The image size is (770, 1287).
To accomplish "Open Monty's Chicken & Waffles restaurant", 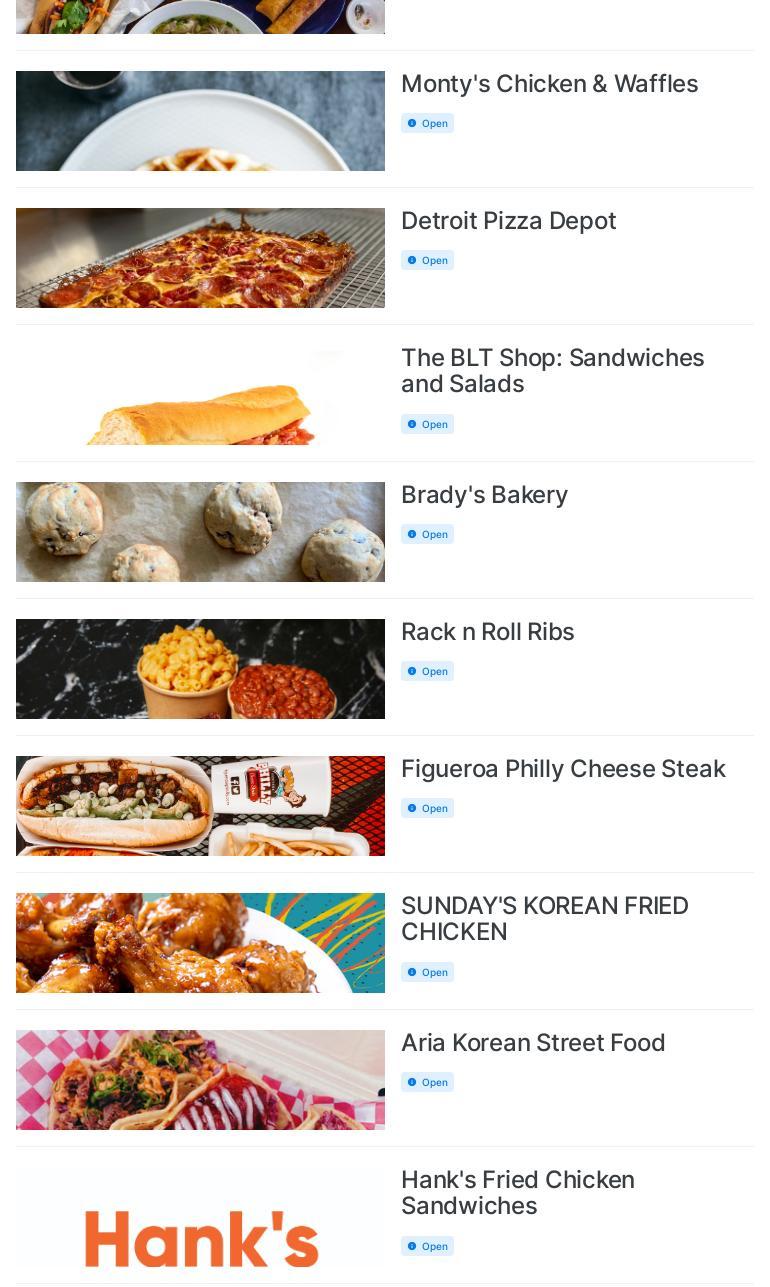I will coord(549,84).
